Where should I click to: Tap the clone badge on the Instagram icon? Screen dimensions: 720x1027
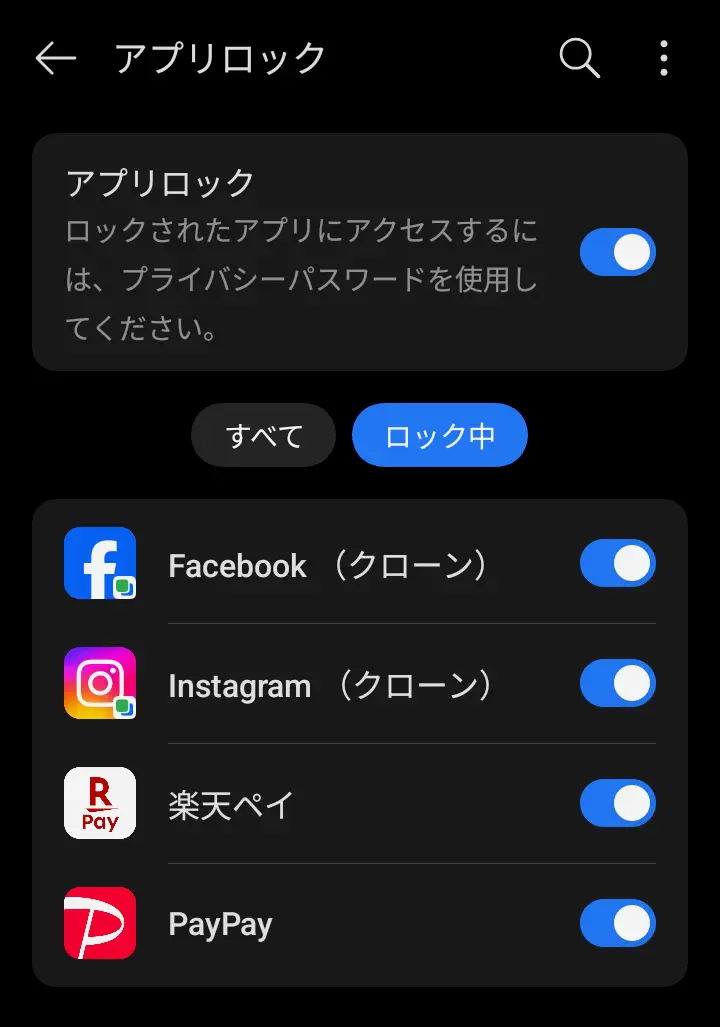(124, 708)
